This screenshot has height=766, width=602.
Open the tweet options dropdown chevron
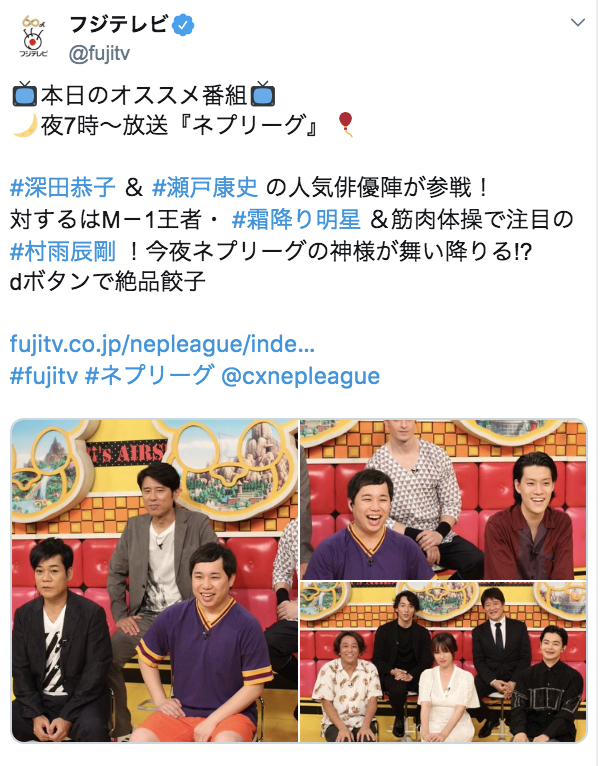pyautogui.click(x=577, y=22)
